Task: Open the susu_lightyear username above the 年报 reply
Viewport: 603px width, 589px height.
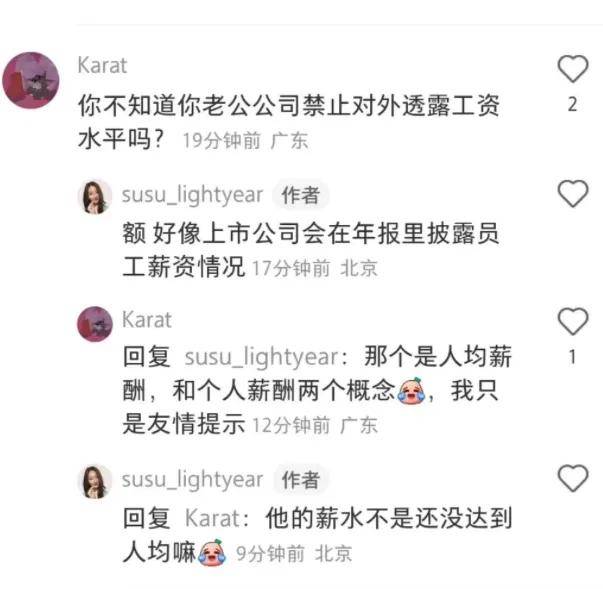Action: click(x=192, y=194)
